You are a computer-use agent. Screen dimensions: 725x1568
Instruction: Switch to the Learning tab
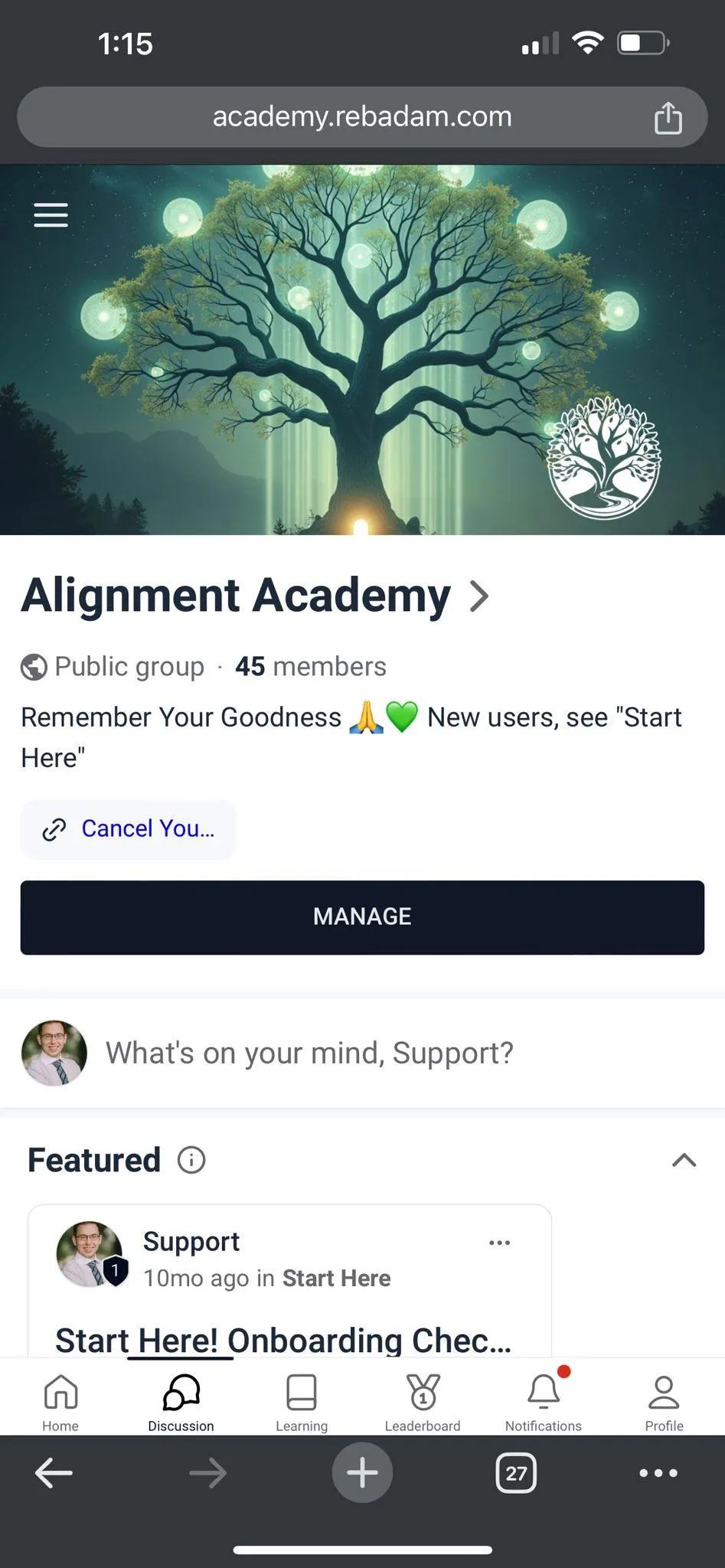pyautogui.click(x=302, y=1403)
